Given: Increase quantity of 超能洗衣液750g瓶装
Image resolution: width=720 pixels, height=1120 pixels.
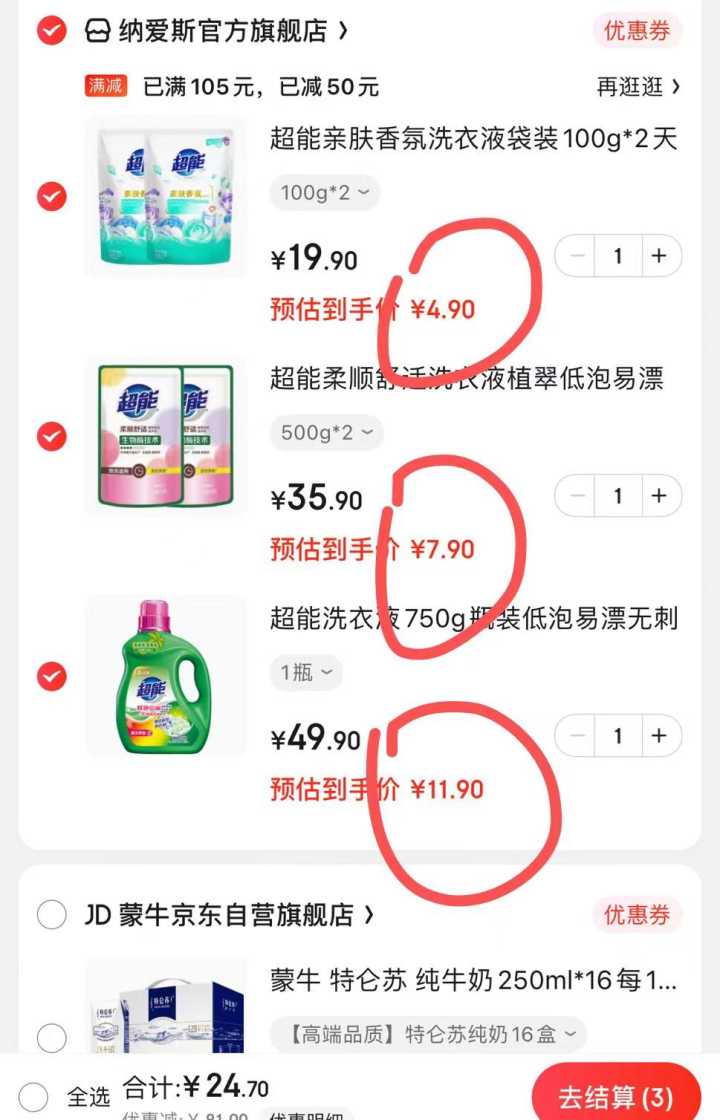Looking at the screenshot, I should pyautogui.click(x=659, y=736).
